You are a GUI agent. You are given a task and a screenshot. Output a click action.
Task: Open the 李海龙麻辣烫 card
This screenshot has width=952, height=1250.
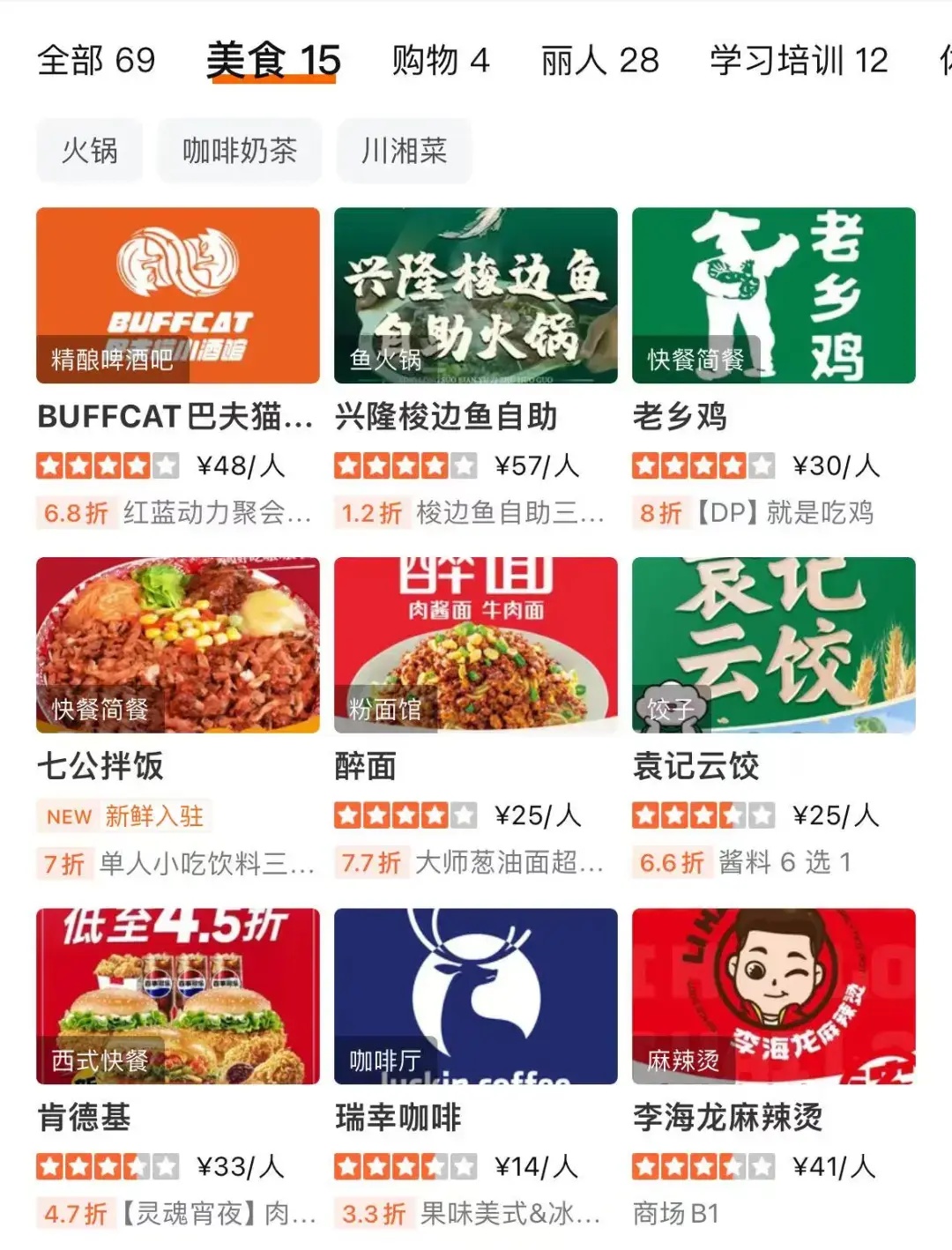tap(773, 996)
